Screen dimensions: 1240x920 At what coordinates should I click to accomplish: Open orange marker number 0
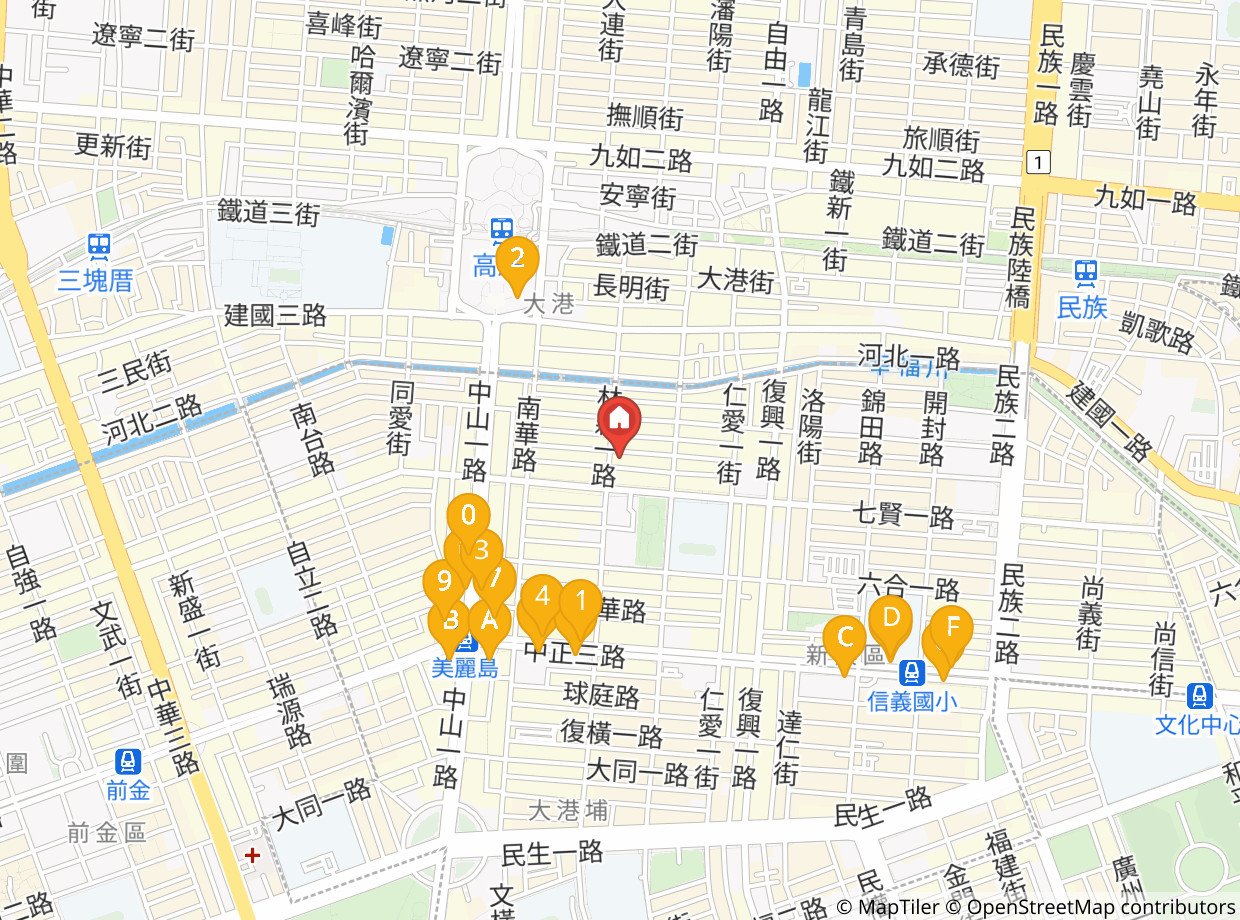tap(467, 516)
